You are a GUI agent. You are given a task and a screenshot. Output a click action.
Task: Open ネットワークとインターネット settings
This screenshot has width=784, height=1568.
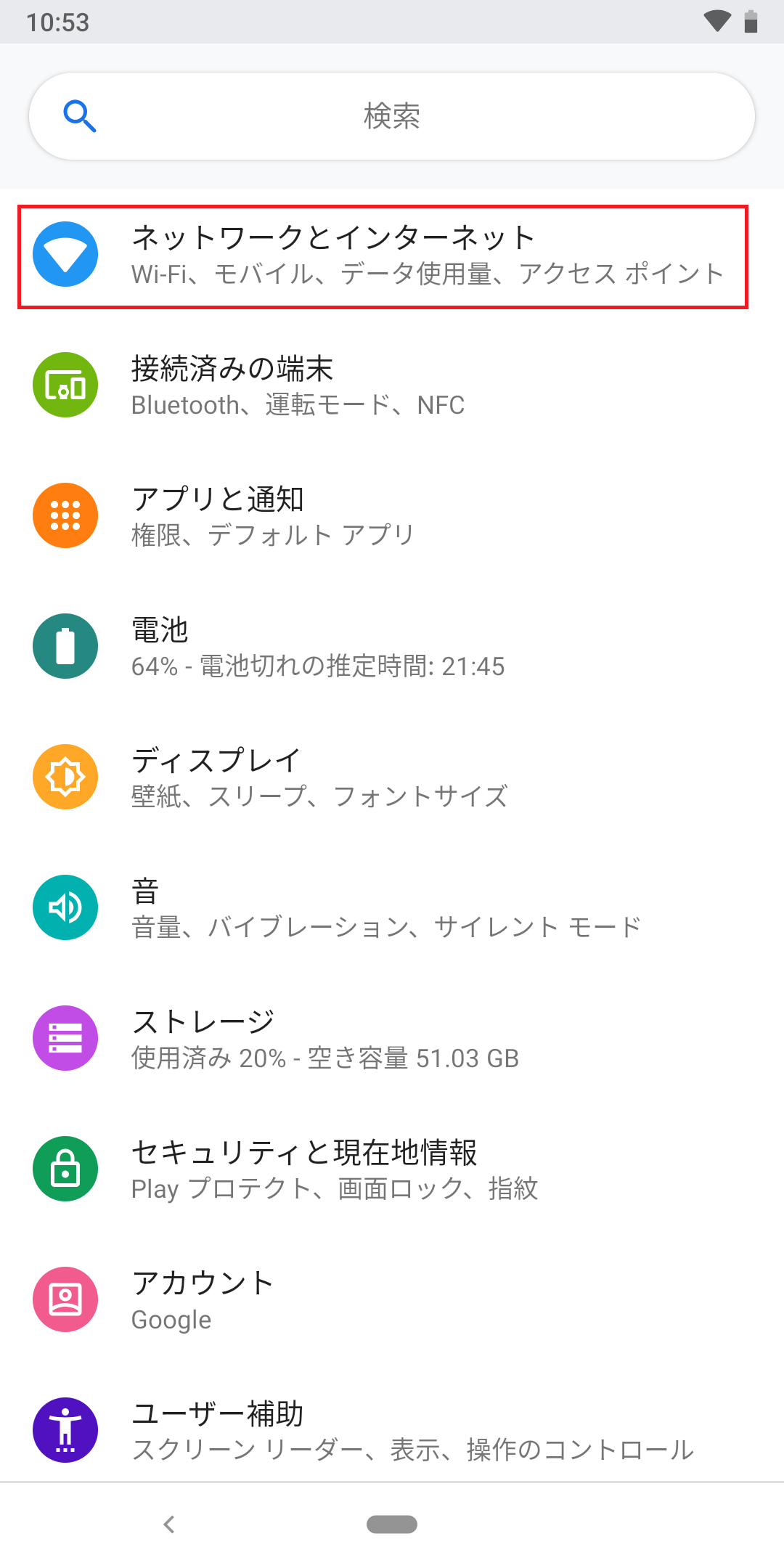pos(392,254)
